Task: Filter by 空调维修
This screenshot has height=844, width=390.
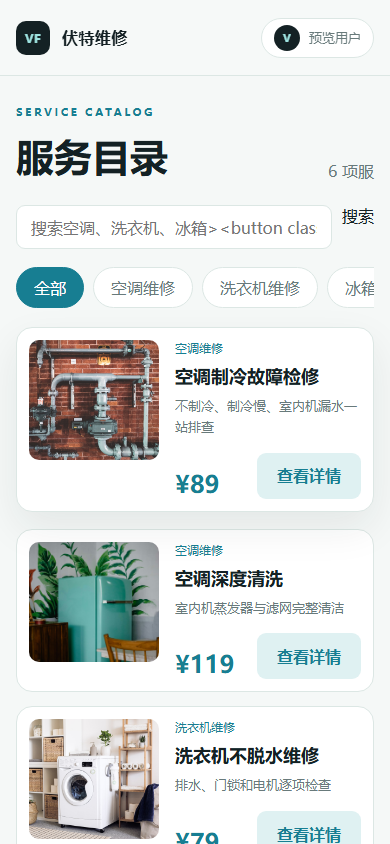Action: point(143,287)
